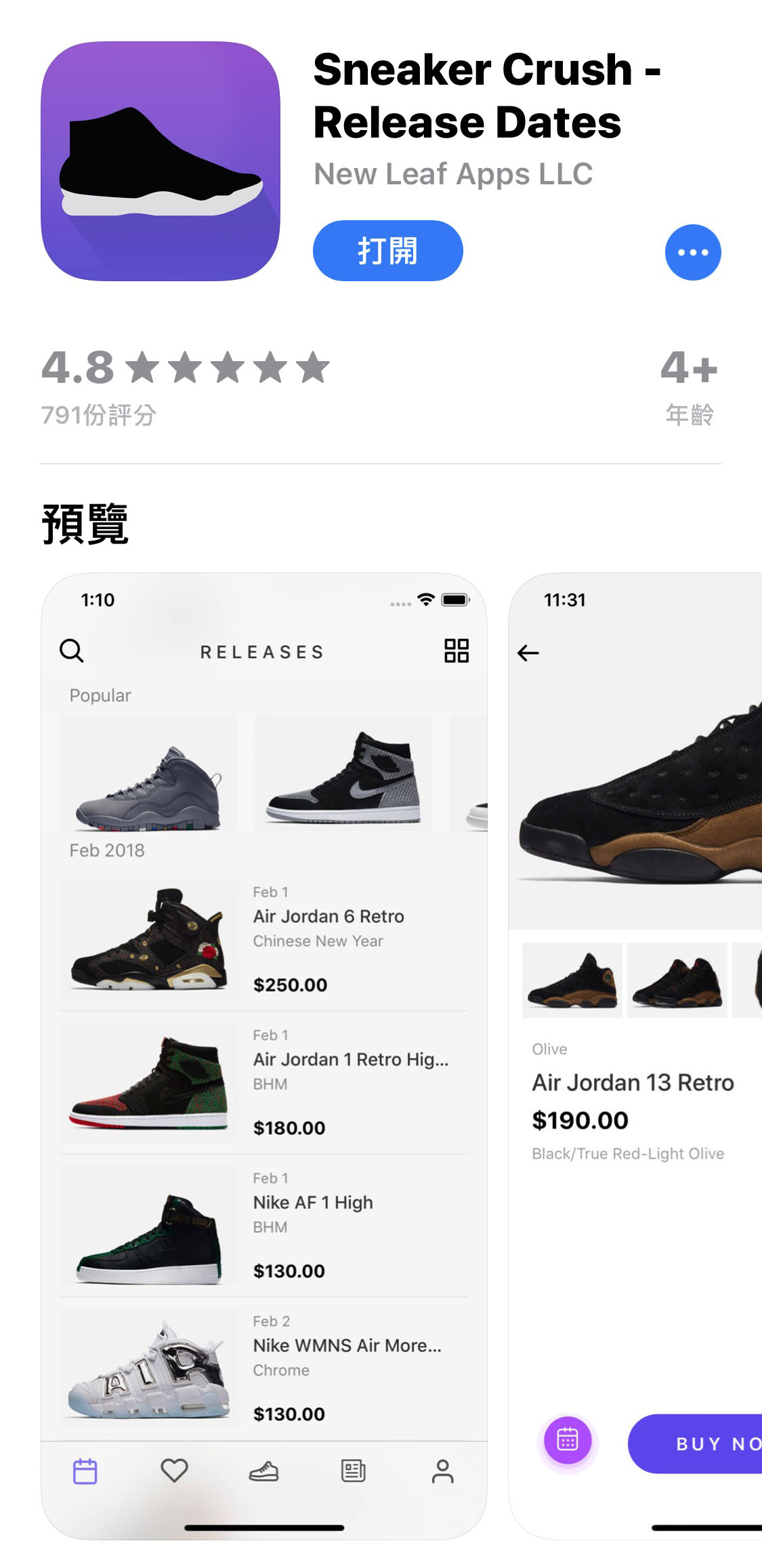Viewport: 762px width, 1568px height.
Task: View the second preview screenshot with Air Jordan 13
Action: click(635, 1056)
